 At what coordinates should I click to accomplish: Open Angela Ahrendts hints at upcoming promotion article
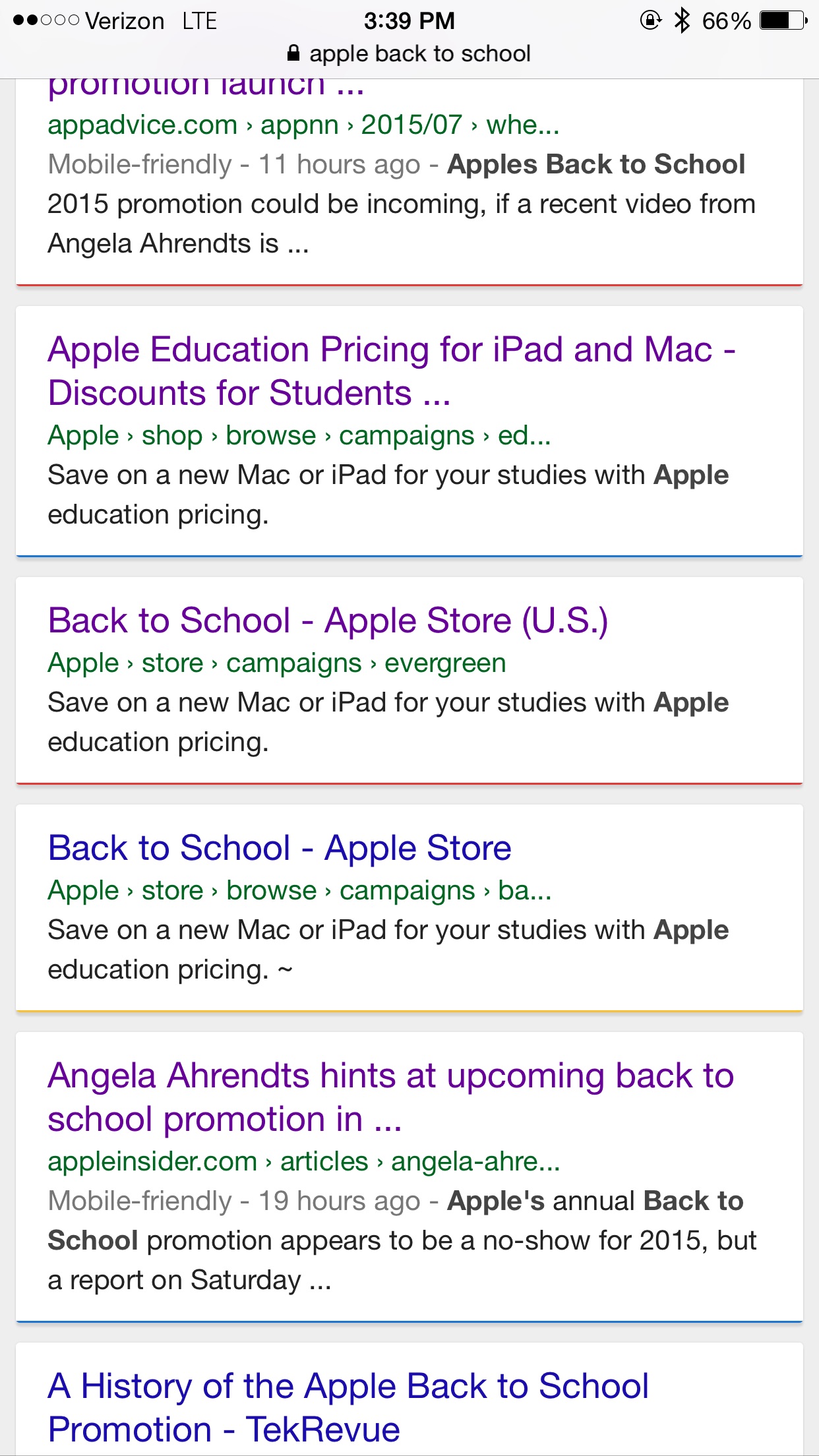coord(390,1097)
